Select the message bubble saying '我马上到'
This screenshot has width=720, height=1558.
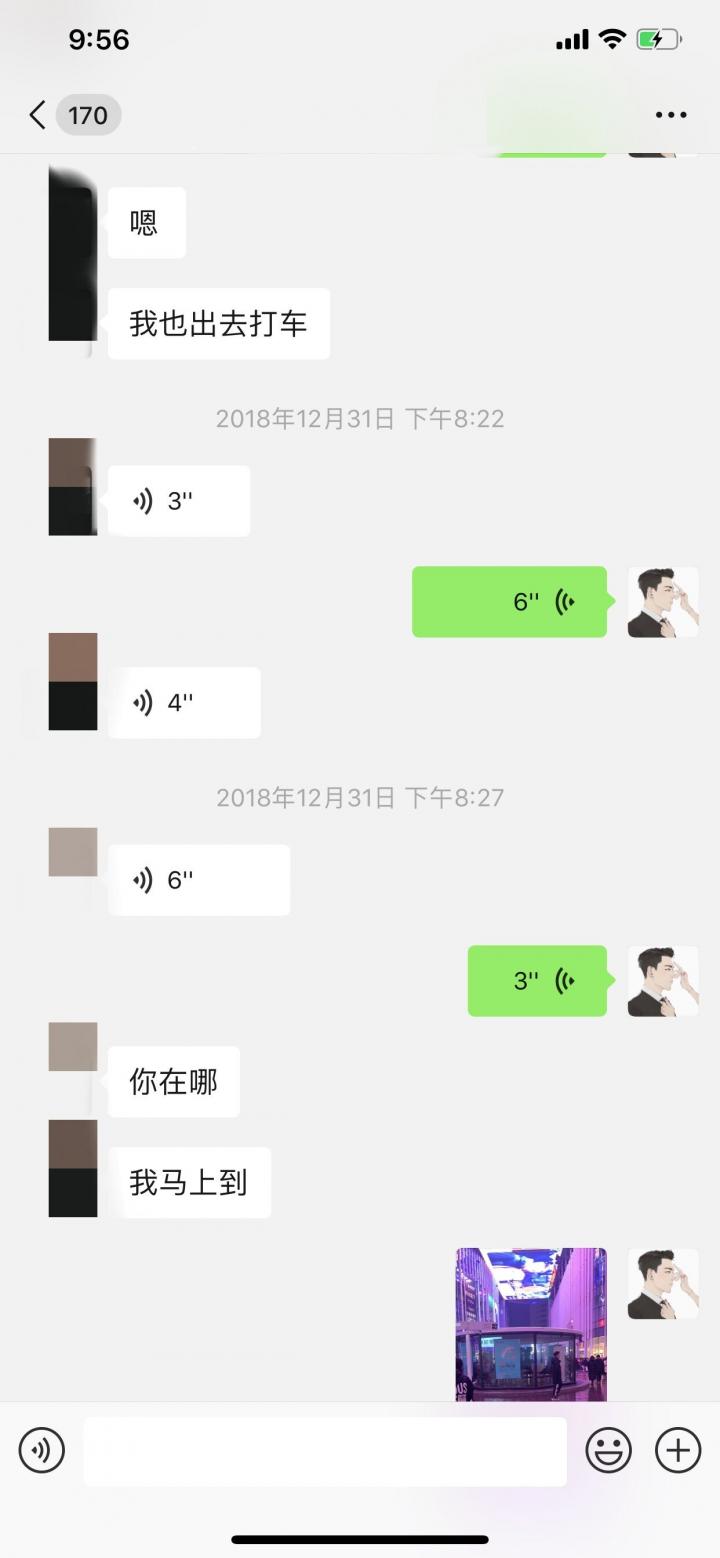pos(192,1182)
